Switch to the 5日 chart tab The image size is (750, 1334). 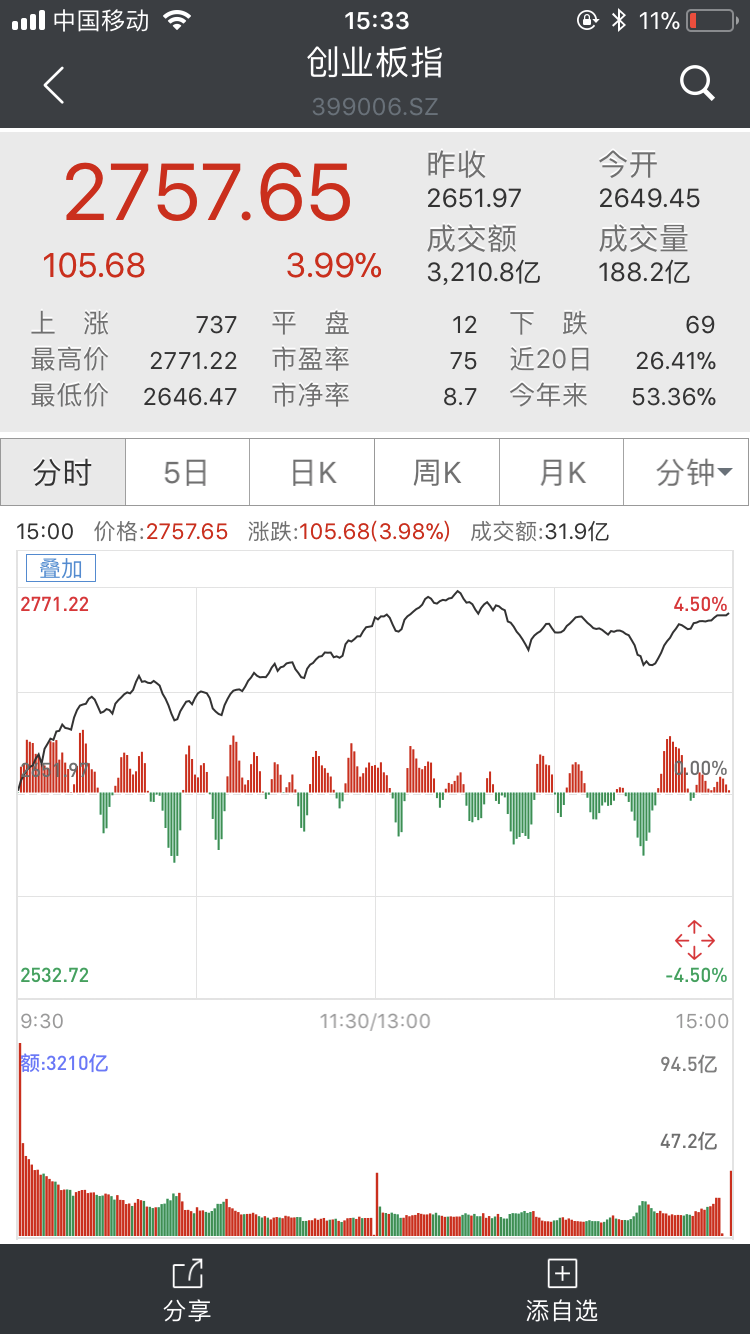pos(187,472)
